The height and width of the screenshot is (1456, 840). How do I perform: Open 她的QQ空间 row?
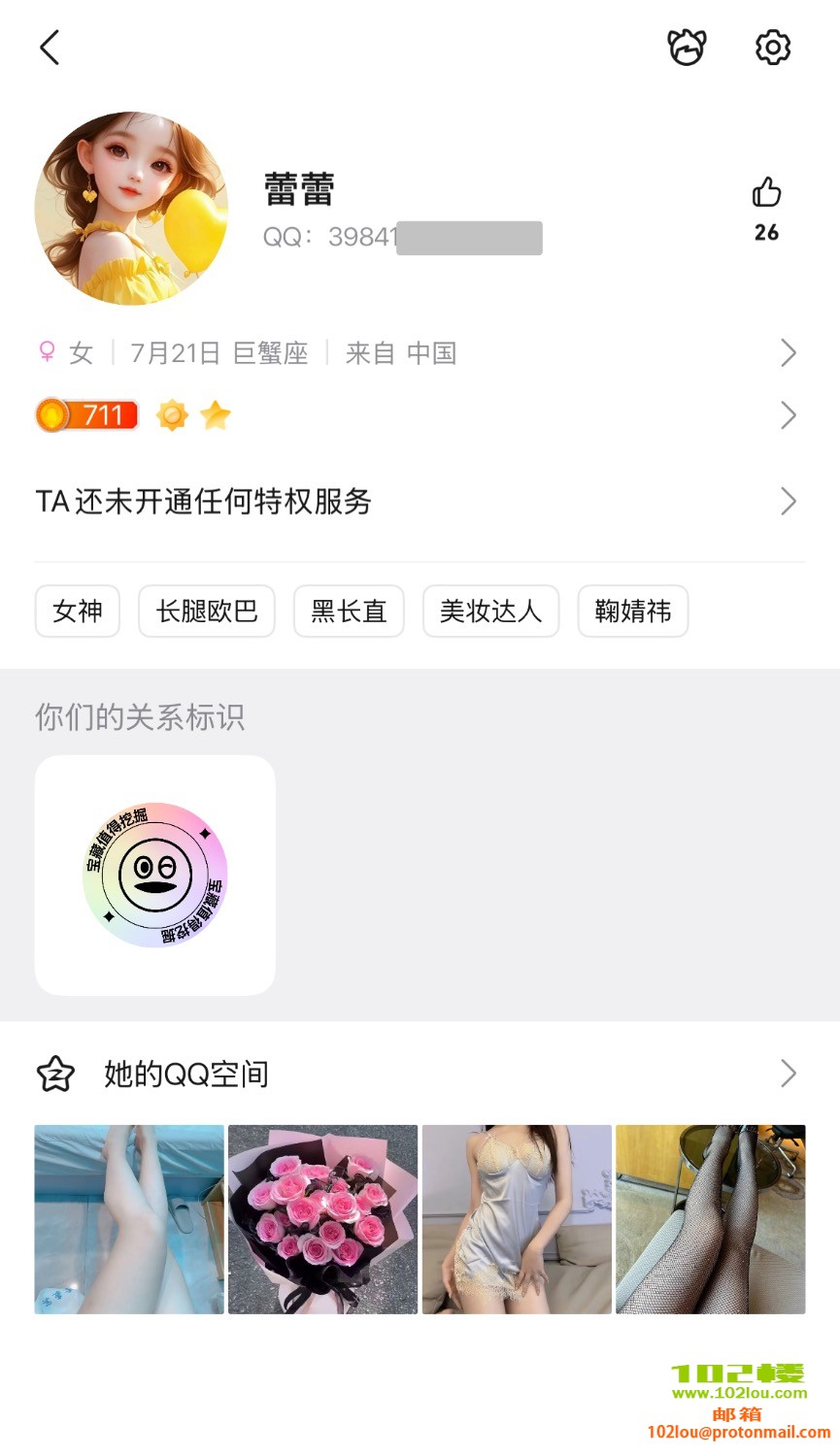[x=418, y=1074]
